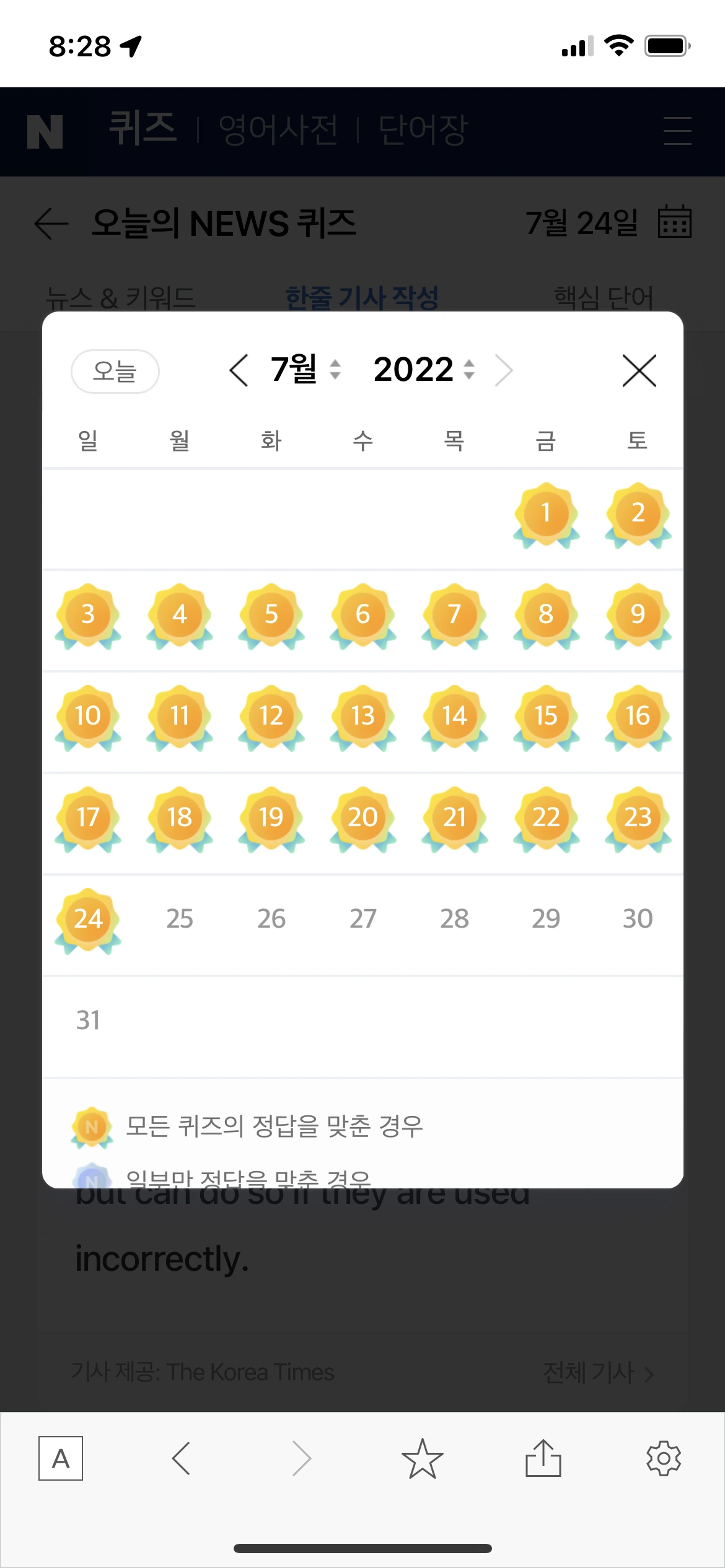This screenshot has height=1568, width=725.
Task: Go to the previous month
Action: [239, 370]
